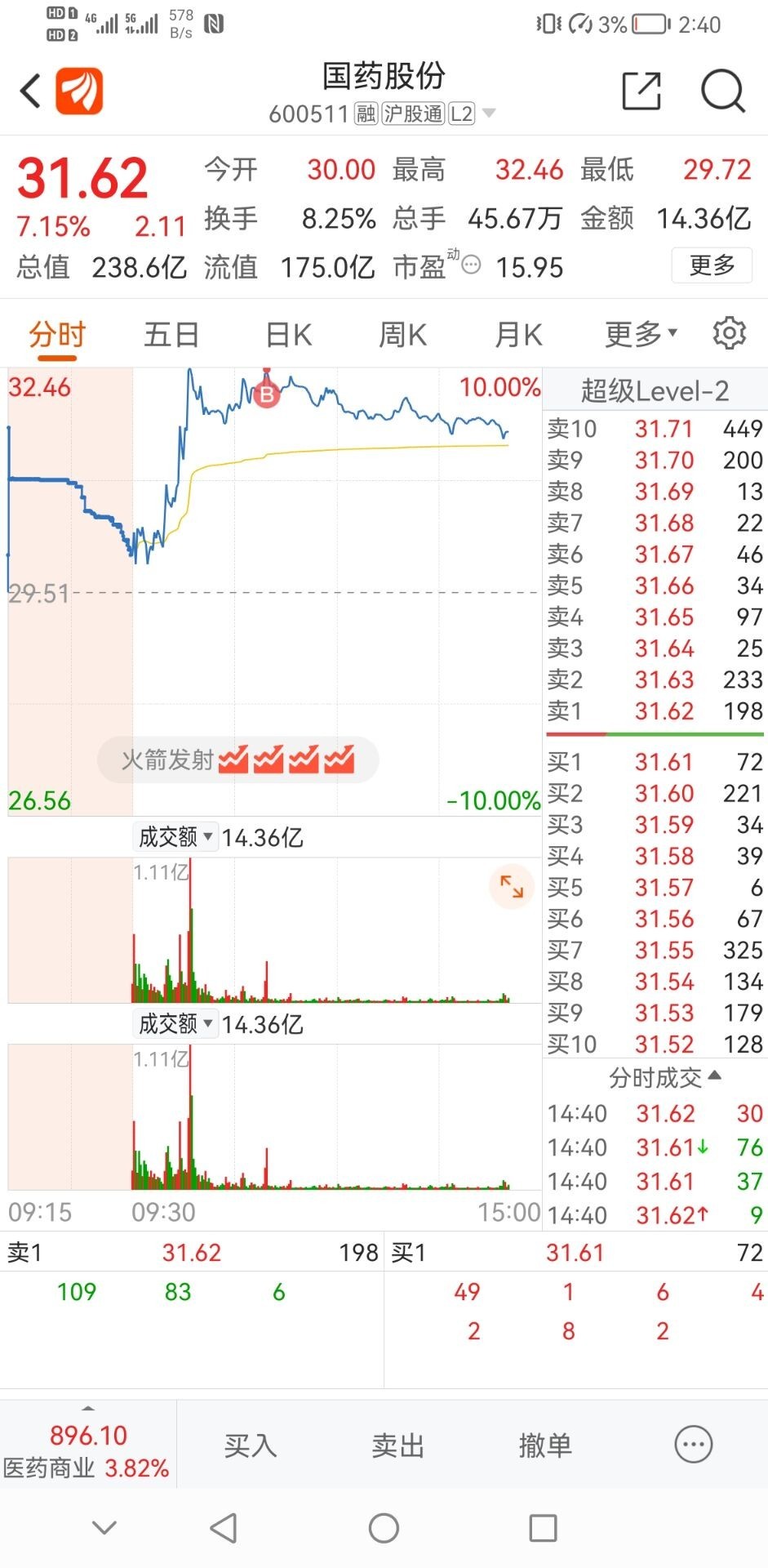Switch to the 月K tab
768x1568 pixels.
pos(519,335)
